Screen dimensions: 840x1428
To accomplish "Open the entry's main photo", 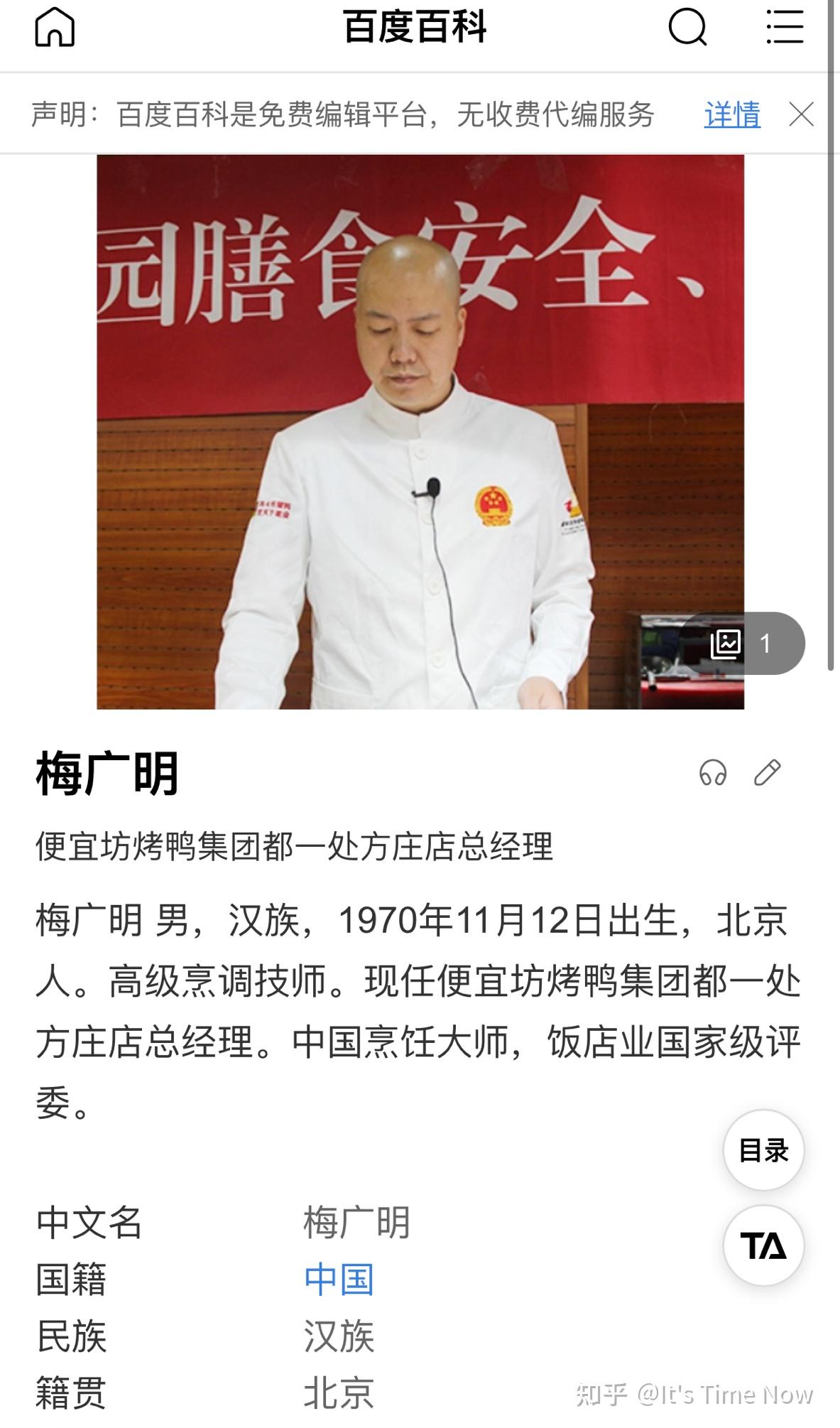I will pos(420,431).
